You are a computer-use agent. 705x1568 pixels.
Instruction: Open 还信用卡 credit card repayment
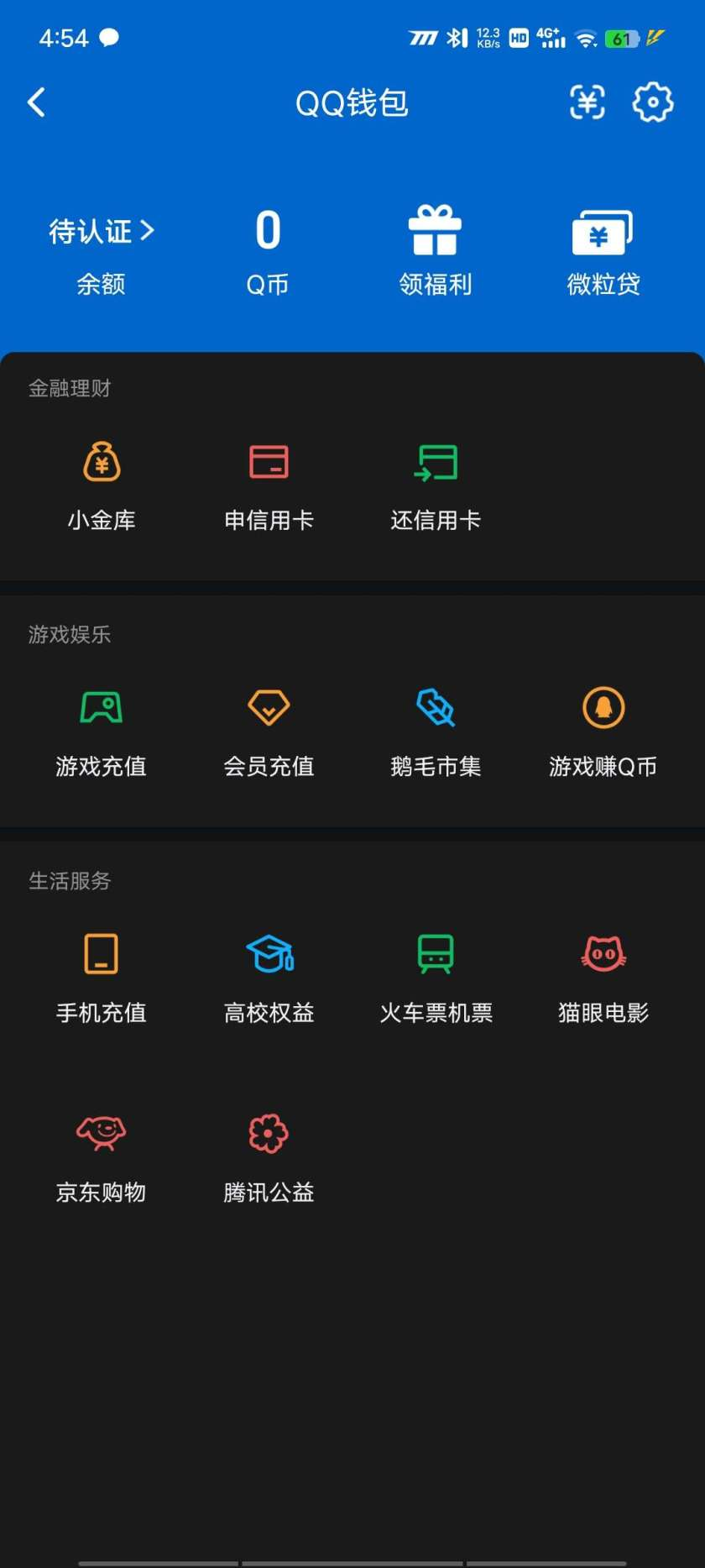coord(436,483)
